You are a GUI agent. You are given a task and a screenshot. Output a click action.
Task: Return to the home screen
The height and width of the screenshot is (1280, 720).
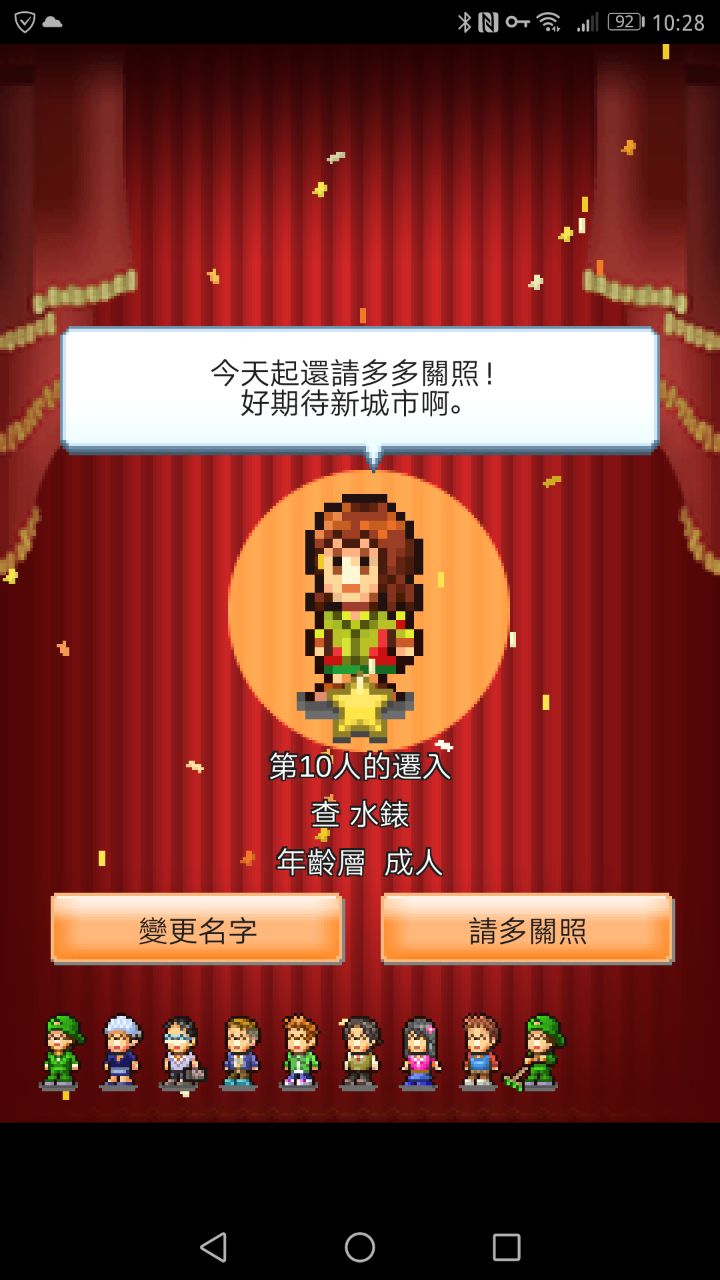[360, 1246]
